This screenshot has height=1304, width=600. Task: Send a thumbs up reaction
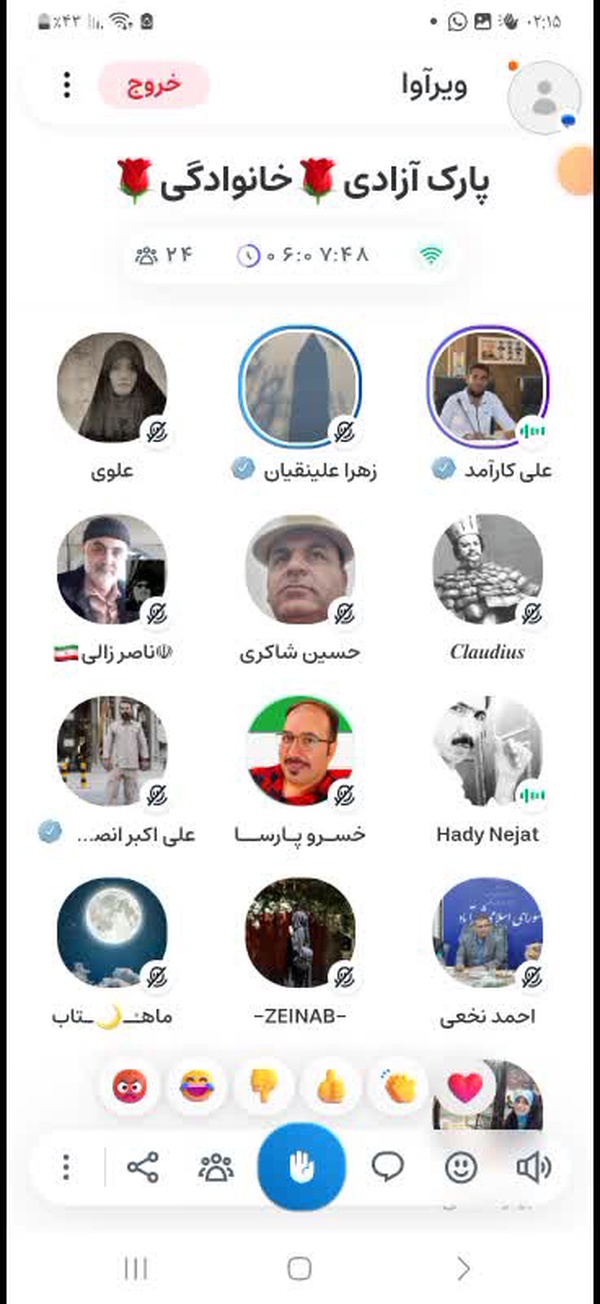pos(330,1086)
